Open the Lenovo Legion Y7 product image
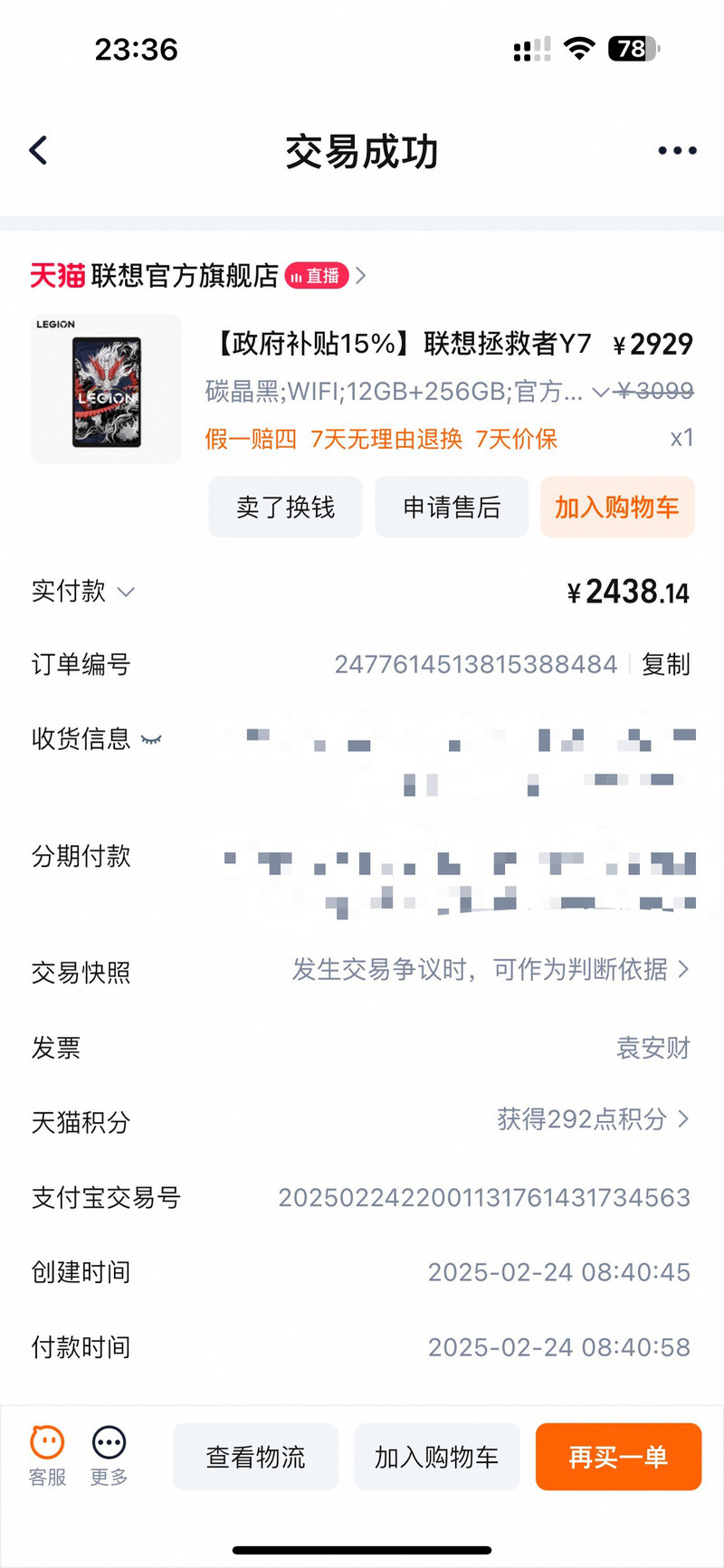The image size is (724, 1568). (x=106, y=389)
